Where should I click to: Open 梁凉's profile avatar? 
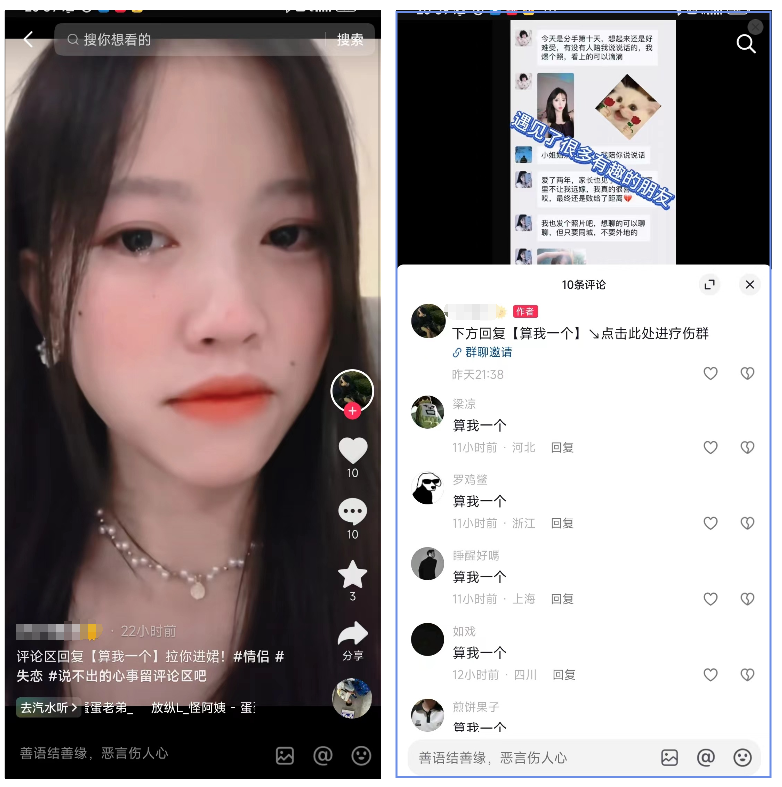[x=428, y=411]
